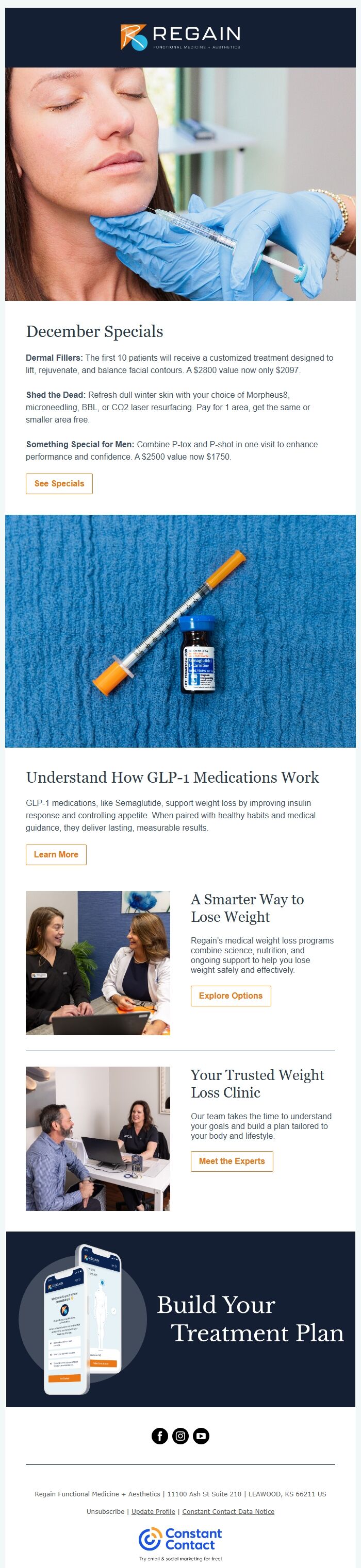Screen dimensions: 361x1568
Task: Tap the Constant Contact footer logo link
Action: click(180, 1539)
